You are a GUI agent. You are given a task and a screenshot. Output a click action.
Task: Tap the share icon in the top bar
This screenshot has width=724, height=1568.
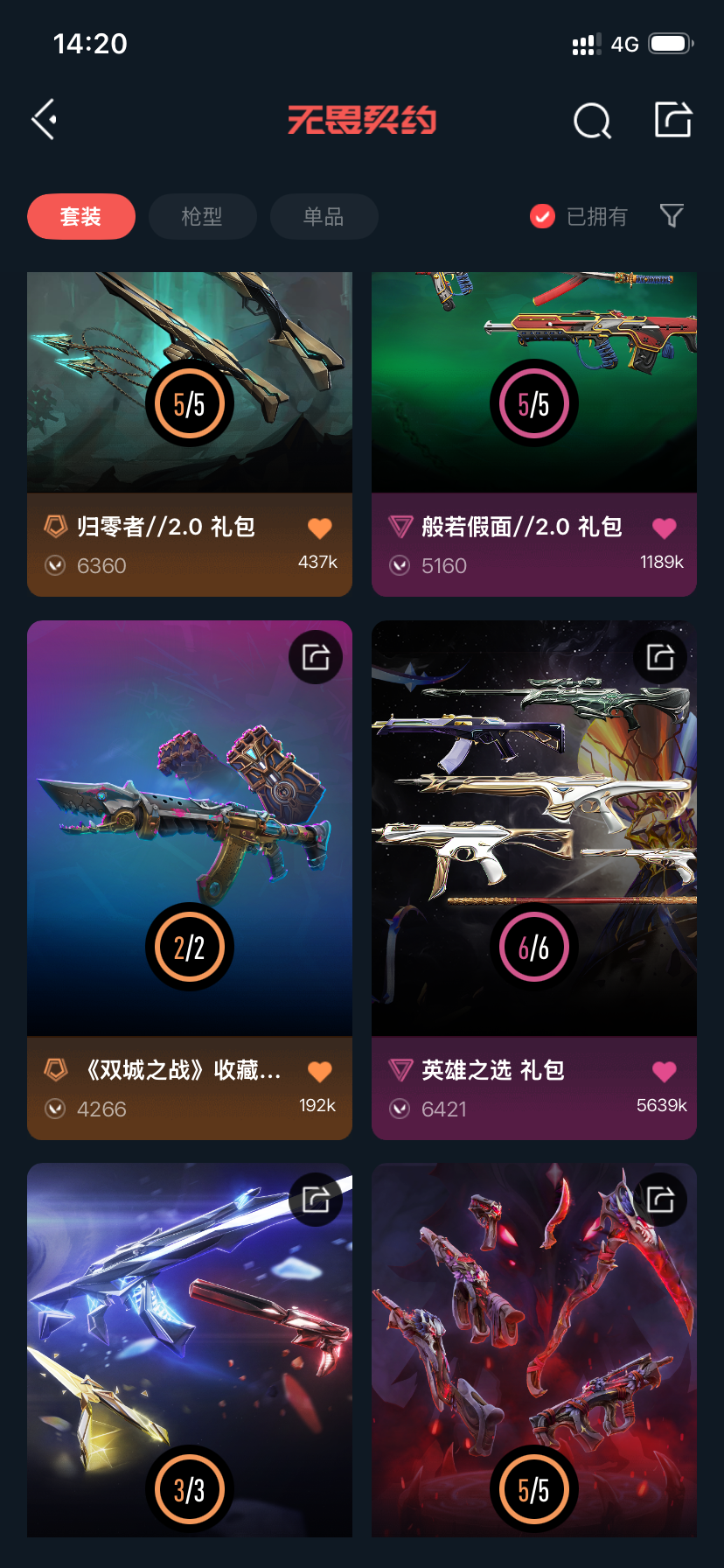(673, 120)
